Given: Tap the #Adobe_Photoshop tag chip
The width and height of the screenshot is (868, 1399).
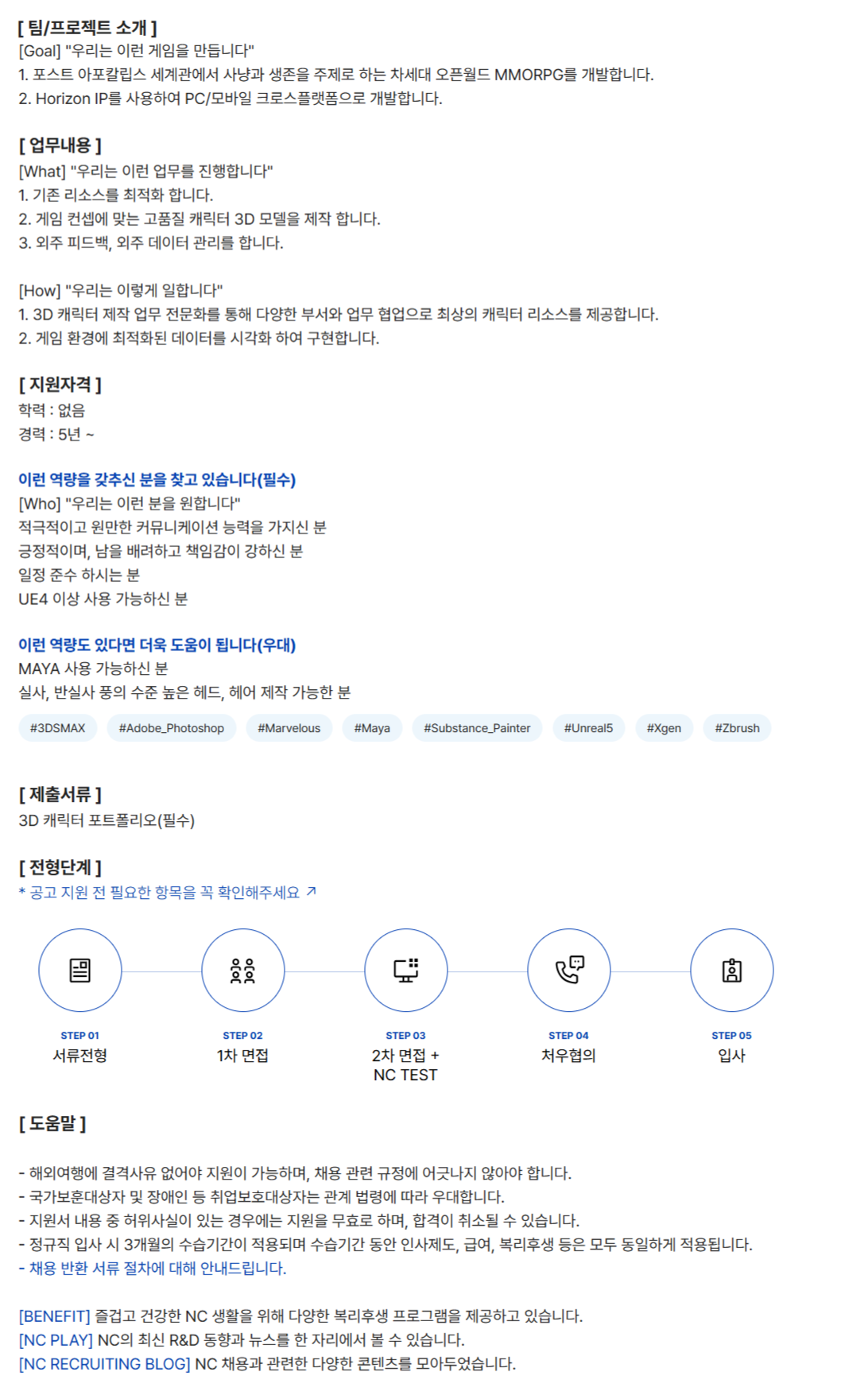Looking at the screenshot, I should (171, 728).
